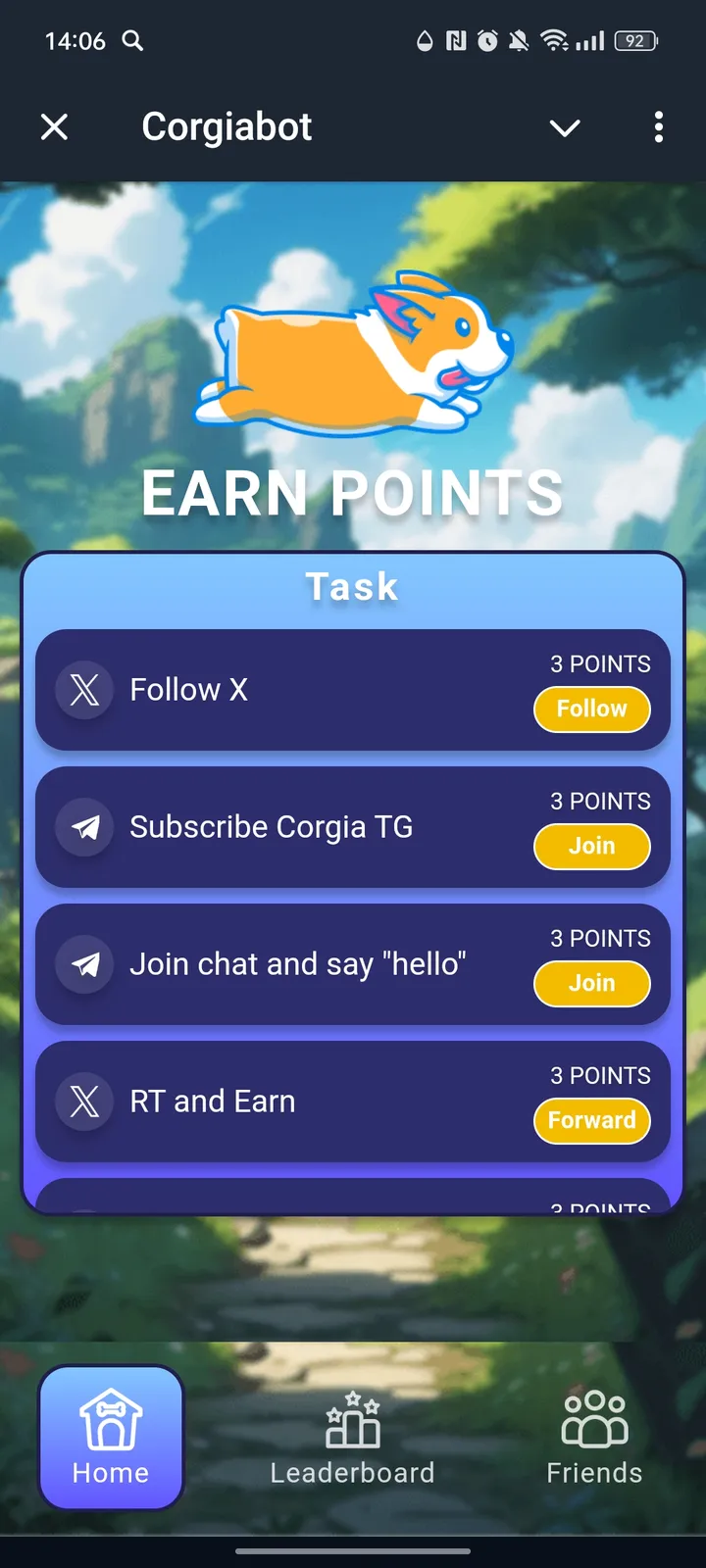Tap the muted notifications bell icon

tap(519, 41)
